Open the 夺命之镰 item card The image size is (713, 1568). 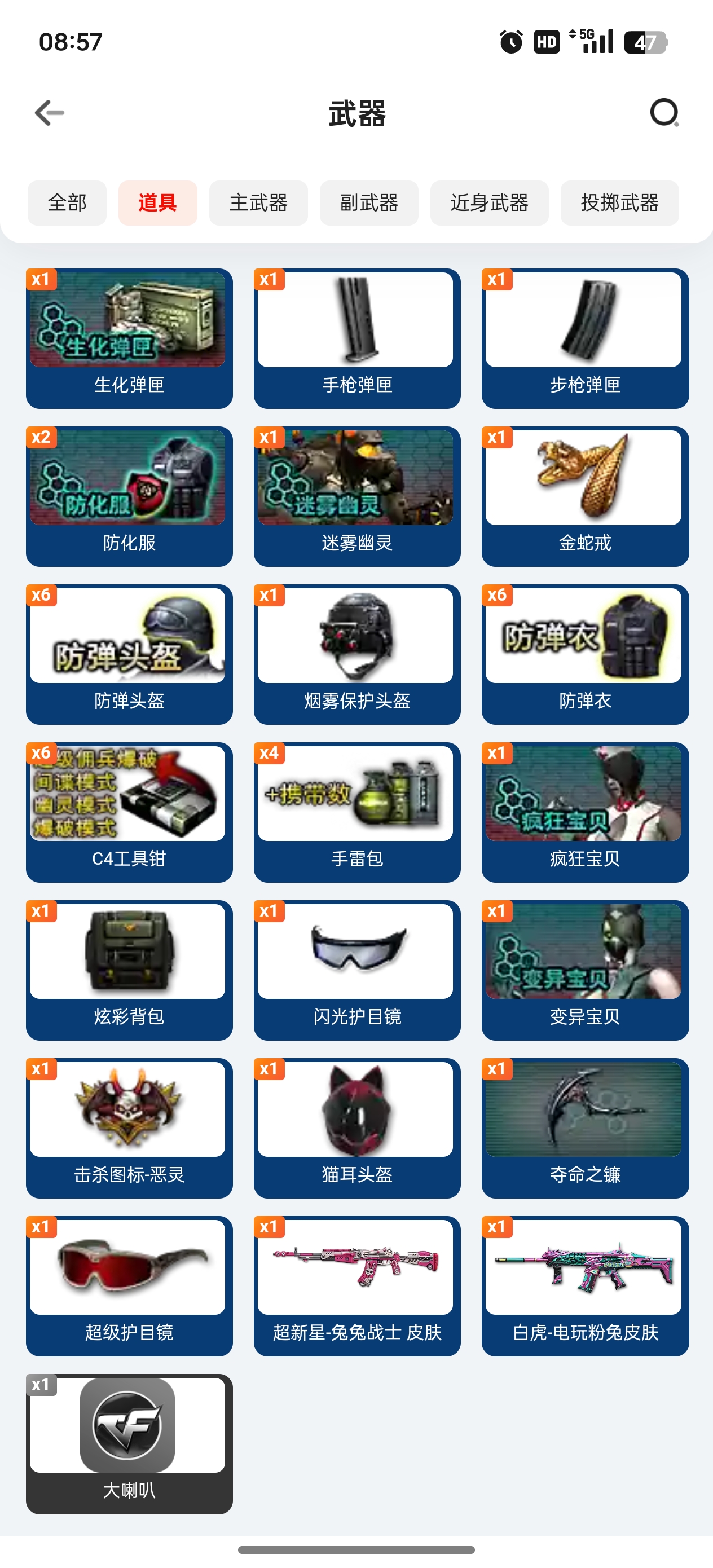click(x=585, y=1128)
